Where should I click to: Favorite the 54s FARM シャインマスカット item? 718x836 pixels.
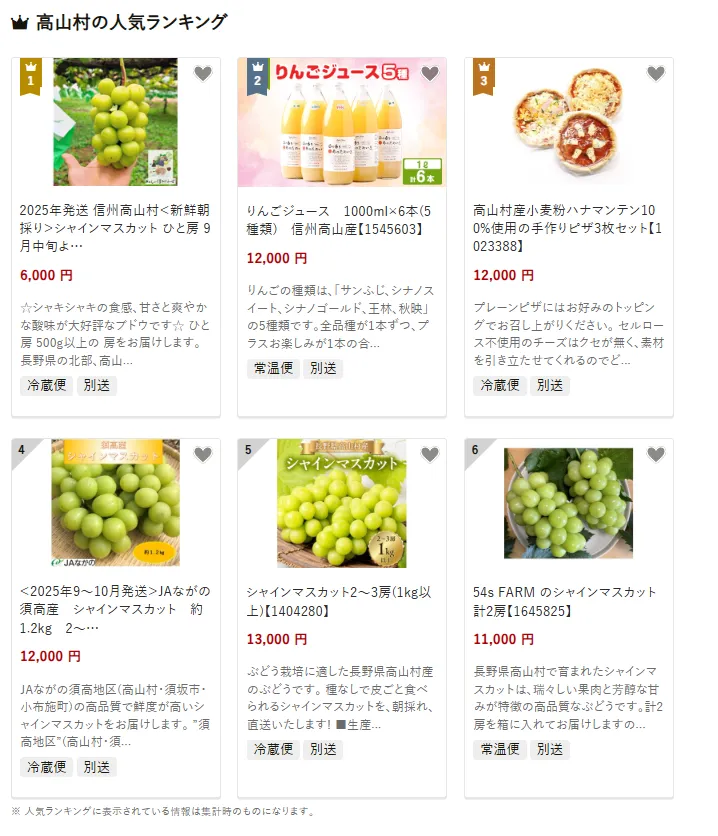[x=656, y=455]
